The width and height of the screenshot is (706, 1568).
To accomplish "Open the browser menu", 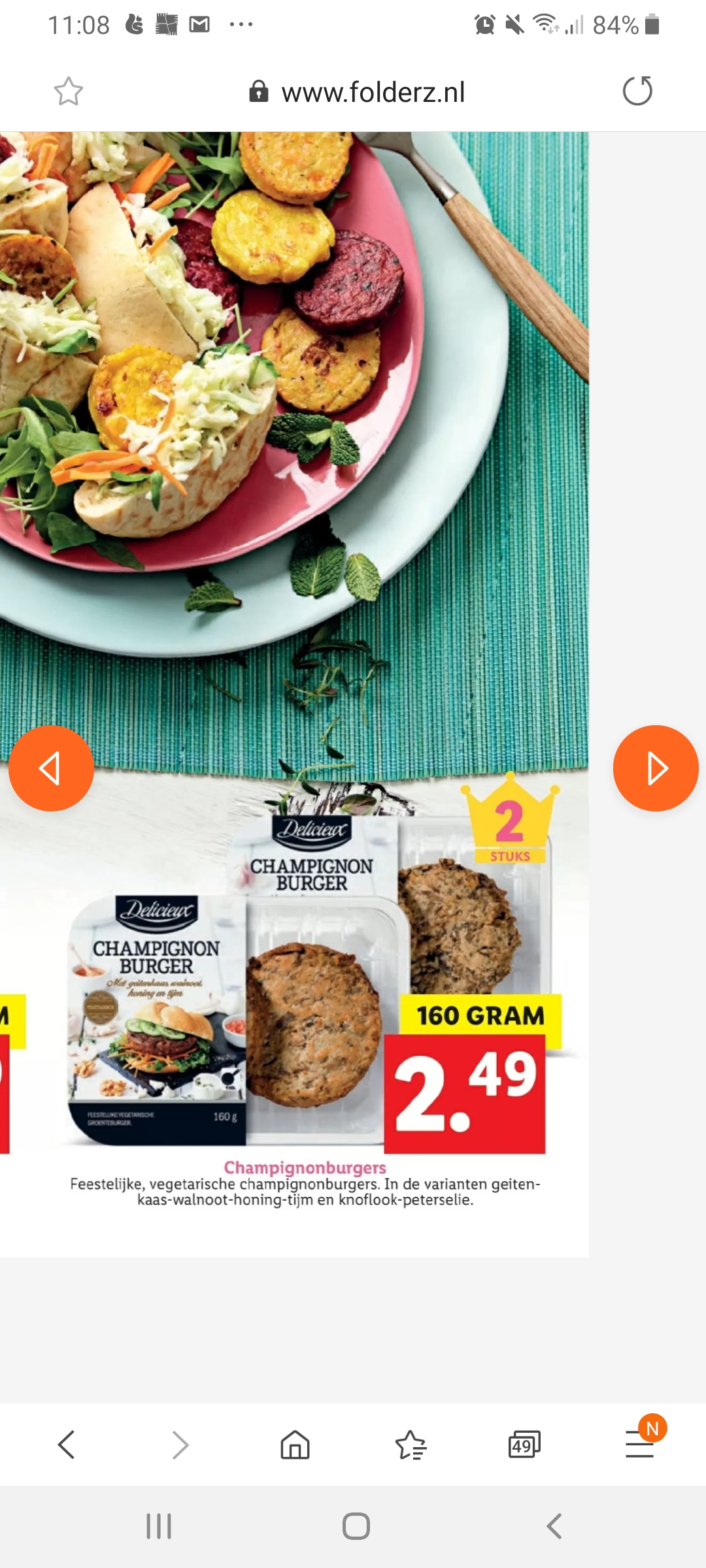I will pos(640,1443).
